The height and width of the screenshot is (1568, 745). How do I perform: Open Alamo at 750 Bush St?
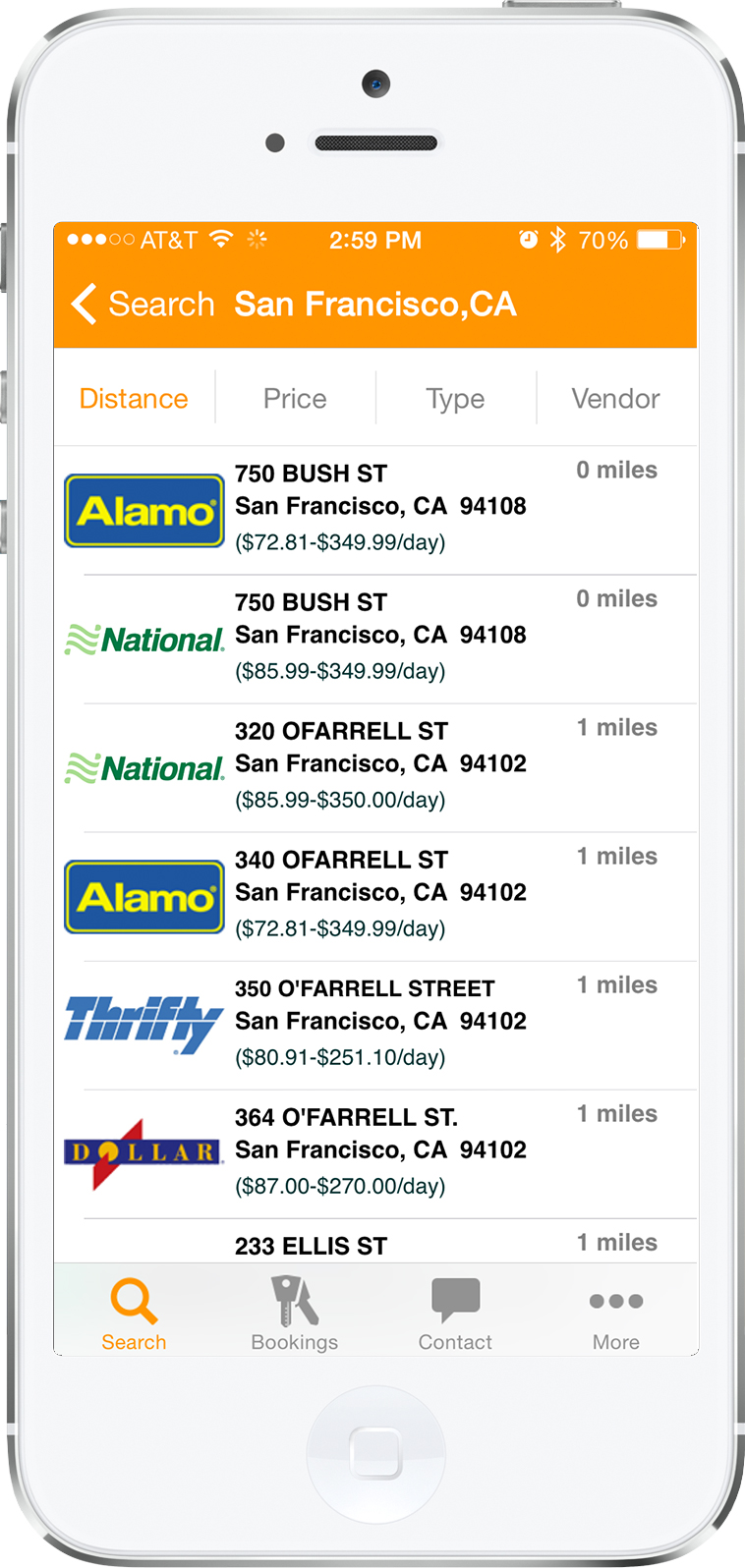coord(375,510)
